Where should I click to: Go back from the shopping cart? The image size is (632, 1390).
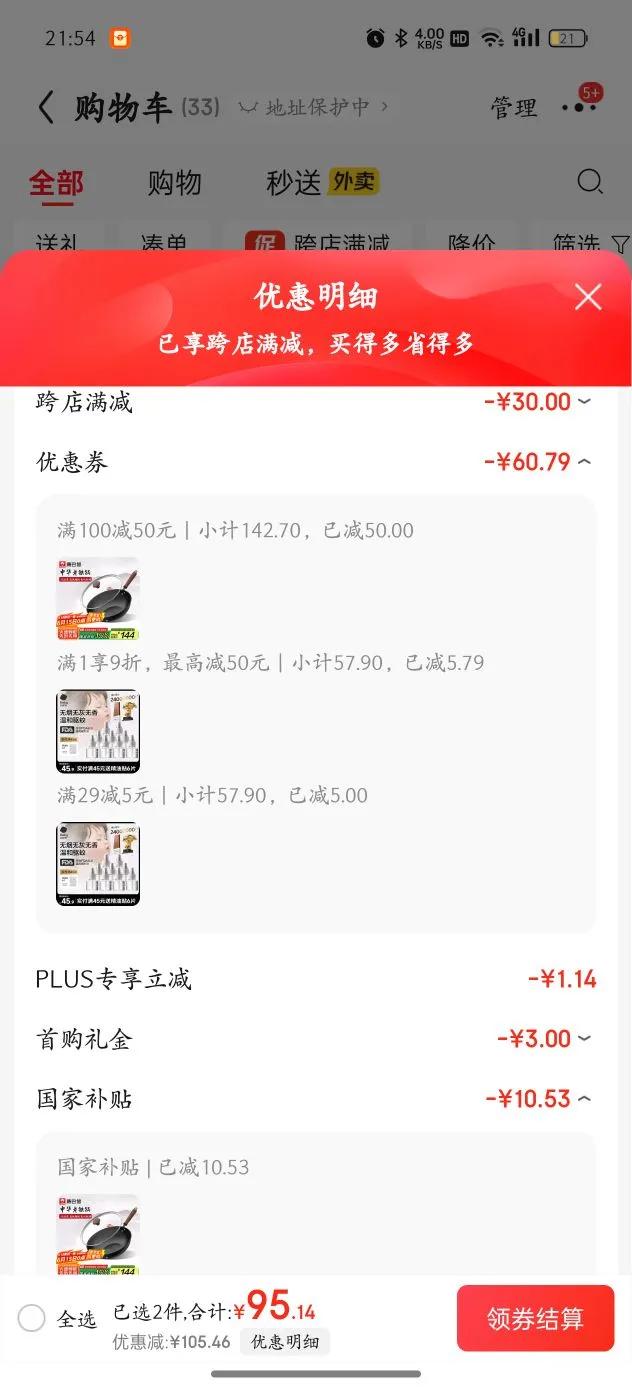(x=46, y=107)
